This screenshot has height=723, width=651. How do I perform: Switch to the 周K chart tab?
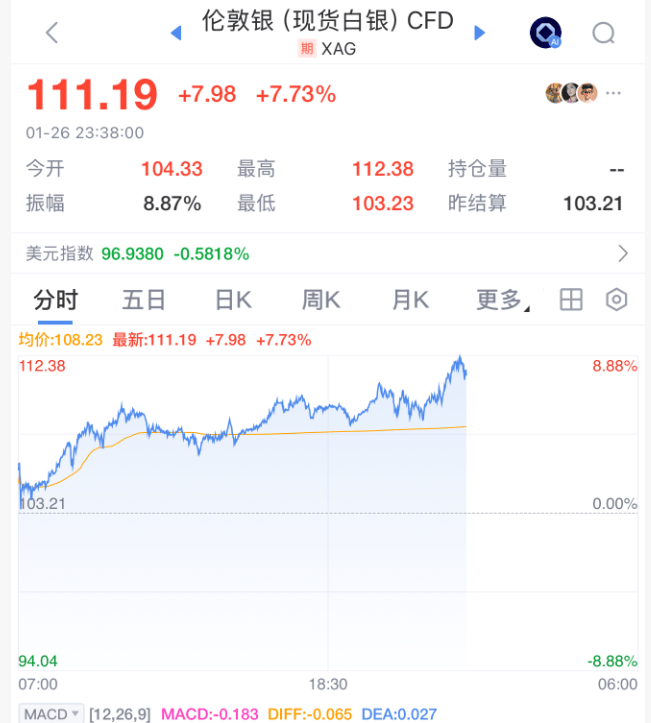tap(321, 300)
